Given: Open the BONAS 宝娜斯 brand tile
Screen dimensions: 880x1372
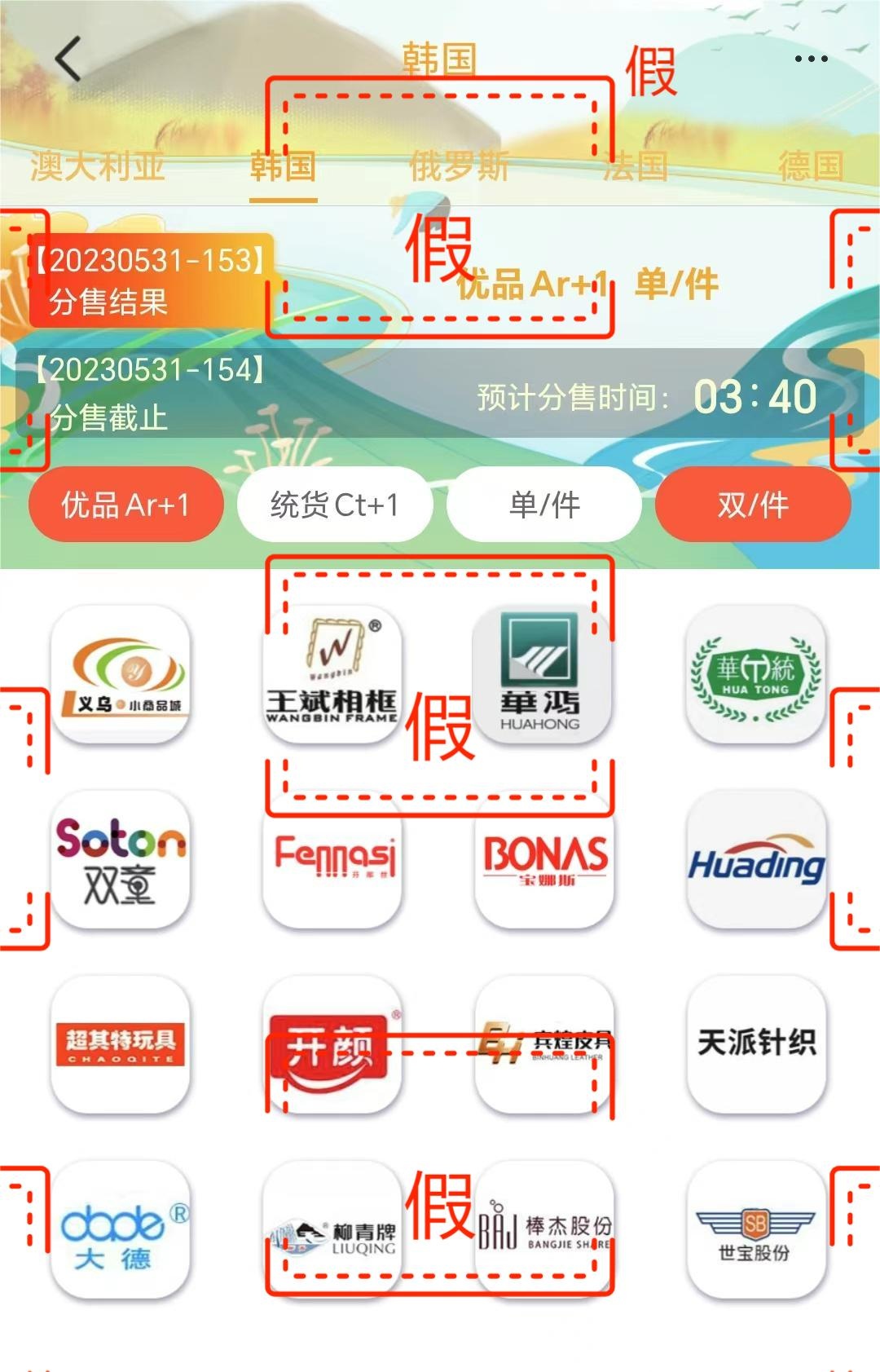Looking at the screenshot, I should [x=544, y=859].
